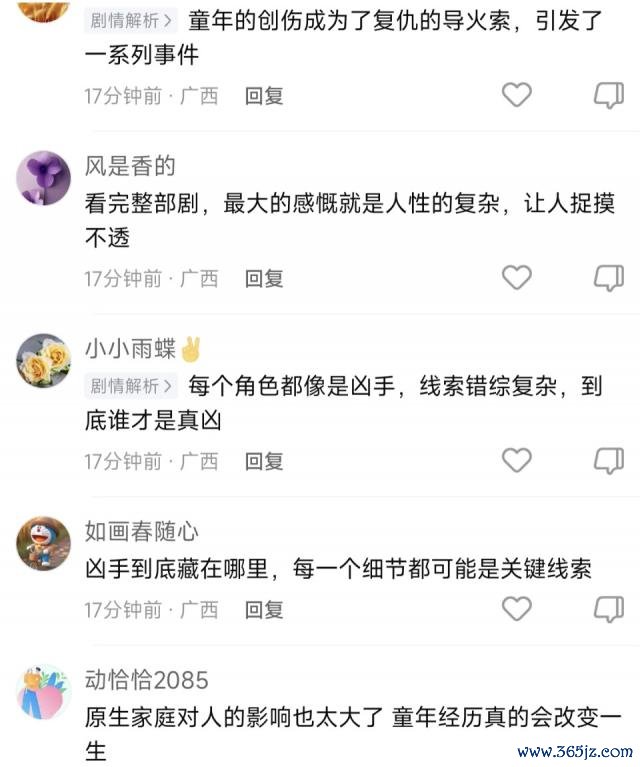640x767 pixels.
Task: Open 剧情解析 tag in the 童年的创伤 comment
Action: tap(131, 19)
